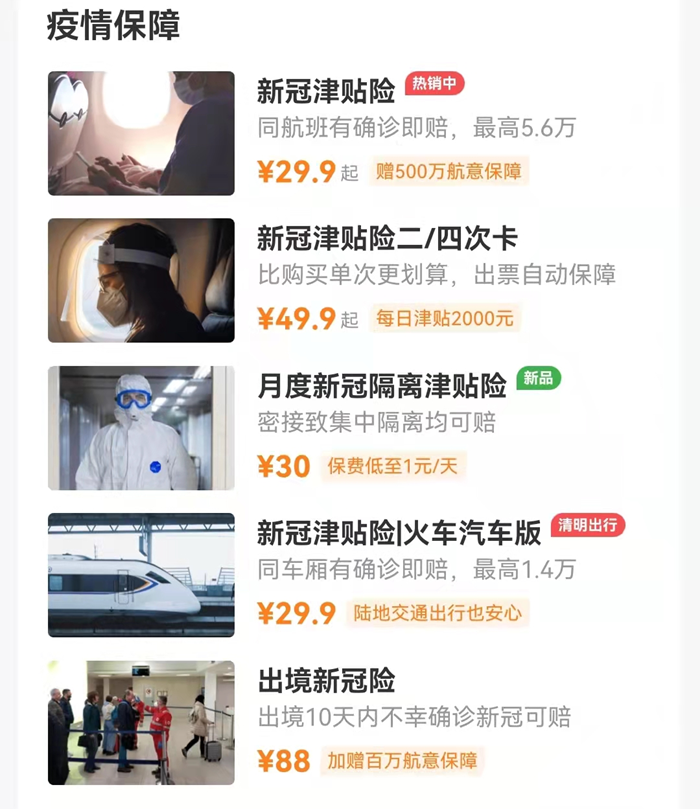This screenshot has height=809, width=700.
Task: Open 新冠津贴险|火车汽车版 details
Action: click(398, 532)
